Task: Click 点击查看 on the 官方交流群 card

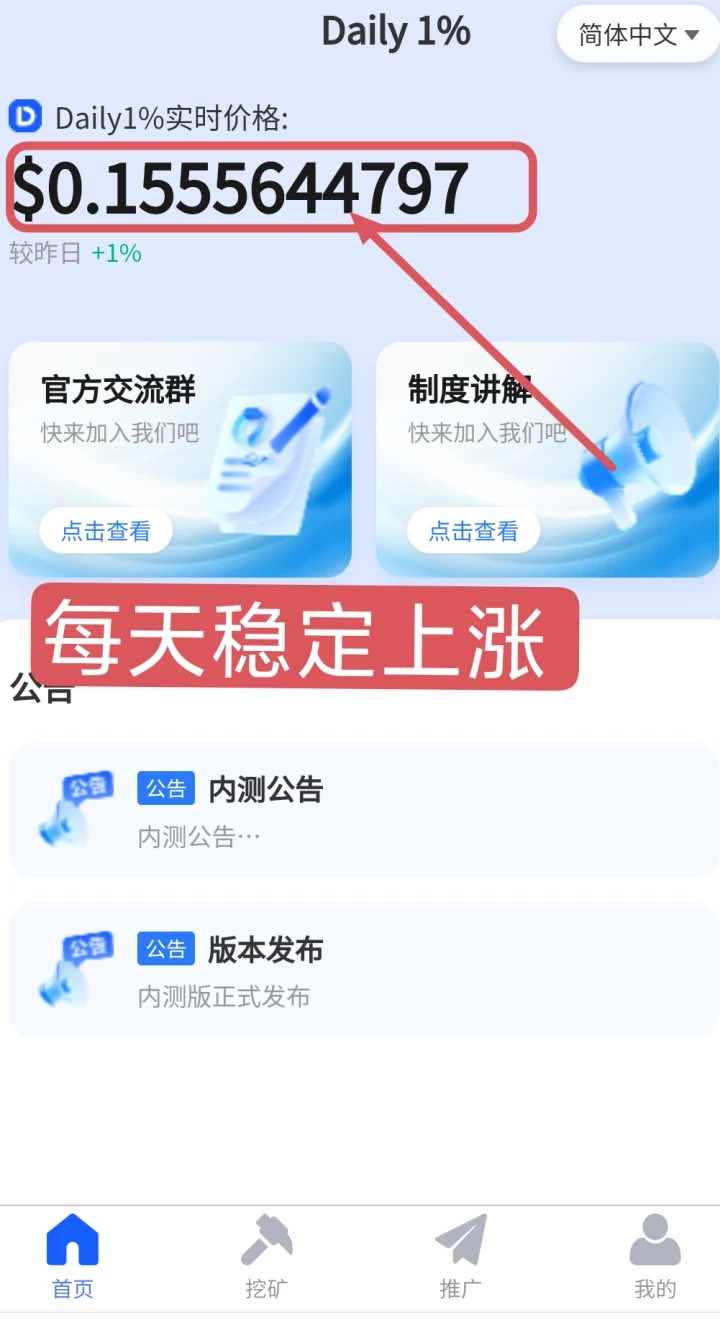Action: 106,530
